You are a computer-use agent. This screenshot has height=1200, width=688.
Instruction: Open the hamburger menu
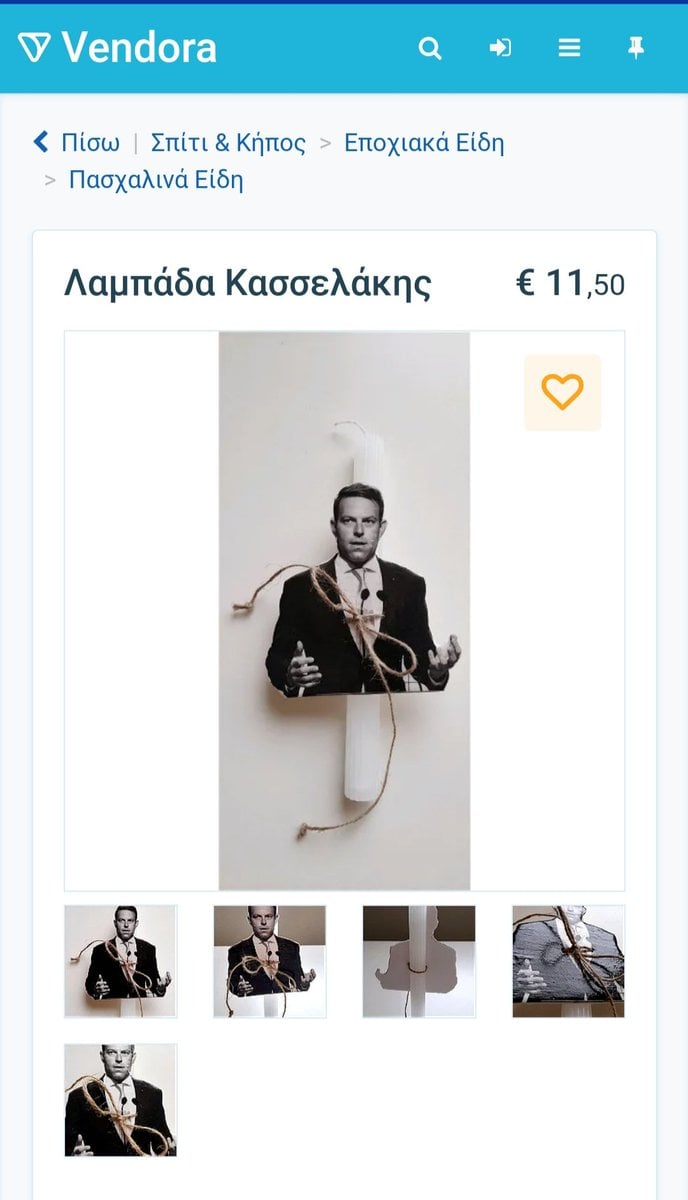click(569, 48)
